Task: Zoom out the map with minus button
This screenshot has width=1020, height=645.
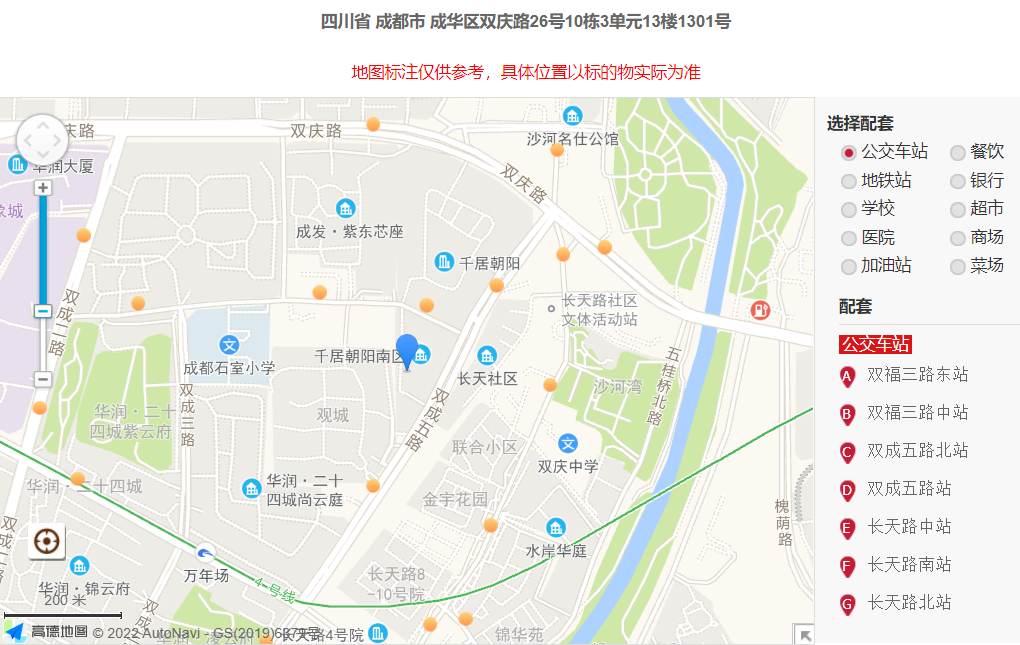Action: click(x=43, y=380)
